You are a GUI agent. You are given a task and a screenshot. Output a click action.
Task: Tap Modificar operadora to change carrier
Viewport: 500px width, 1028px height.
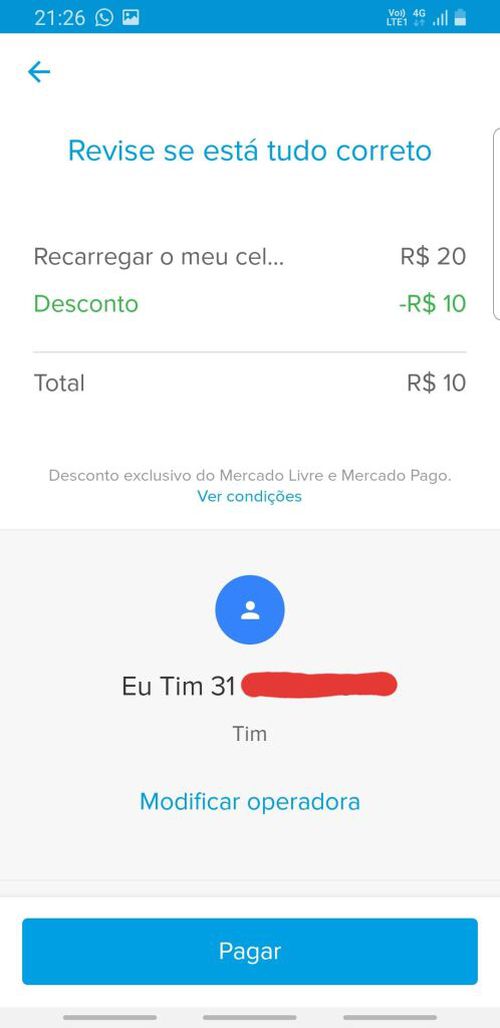click(x=250, y=801)
